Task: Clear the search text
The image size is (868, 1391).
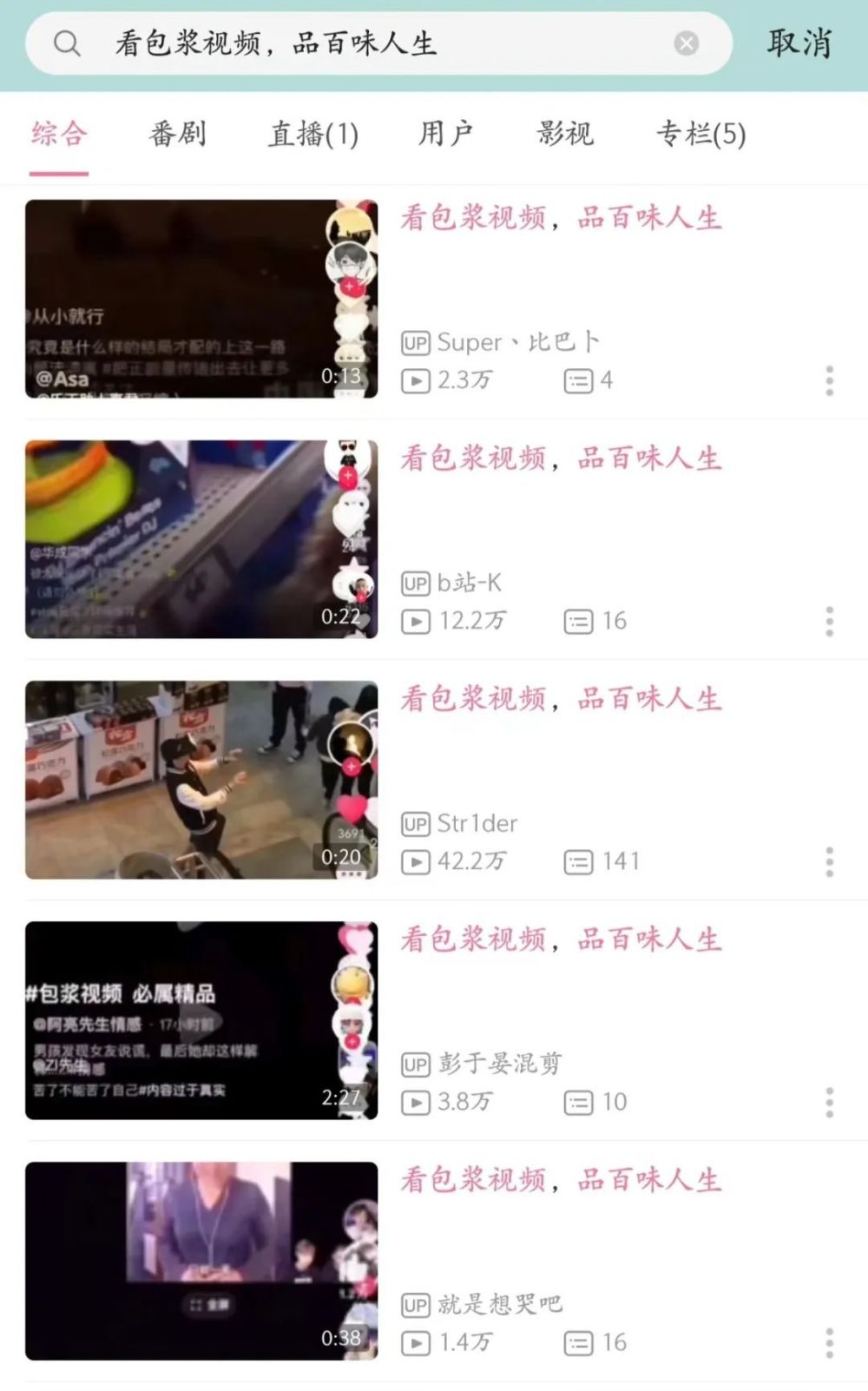Action: 686,43
